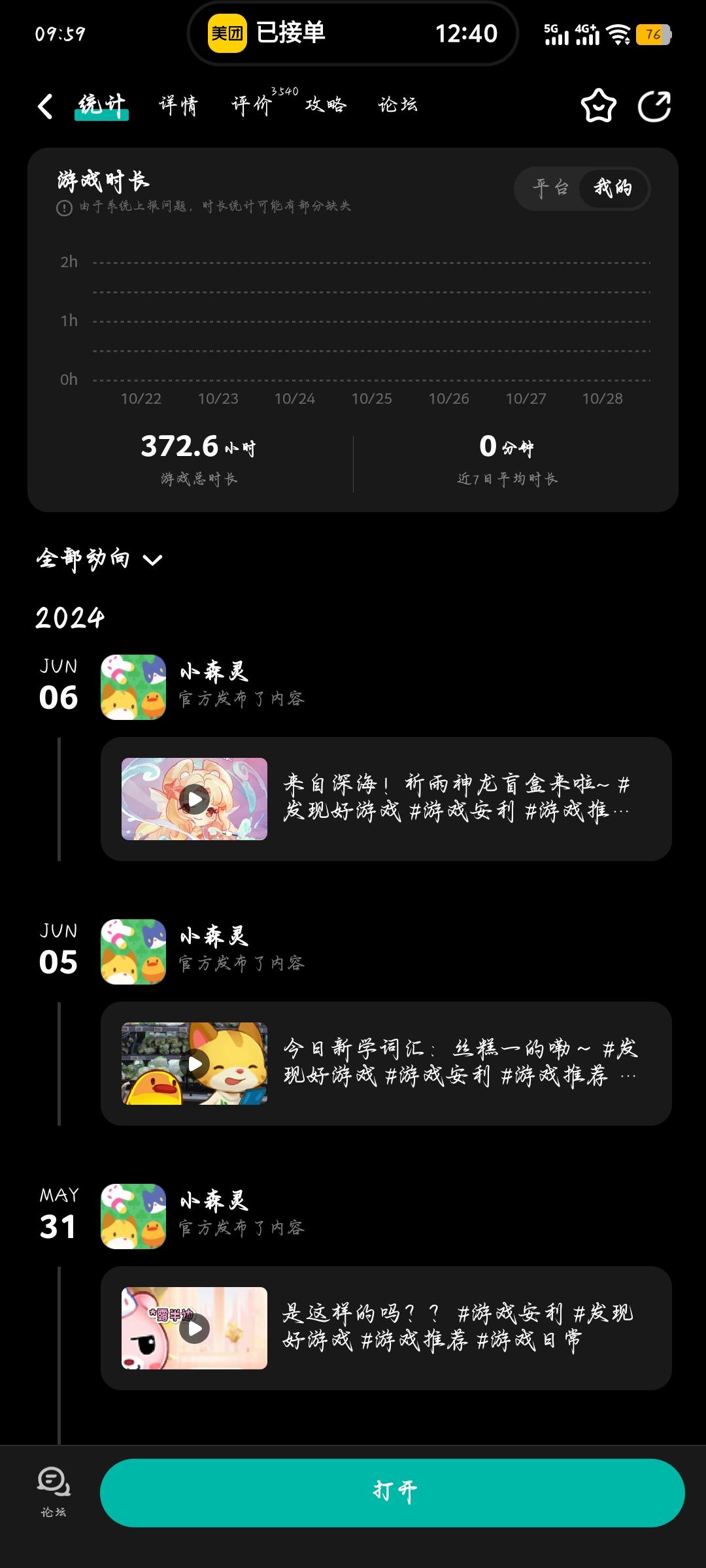Select 我的 in the playtime toggle
706x1568 pixels.
[612, 189]
